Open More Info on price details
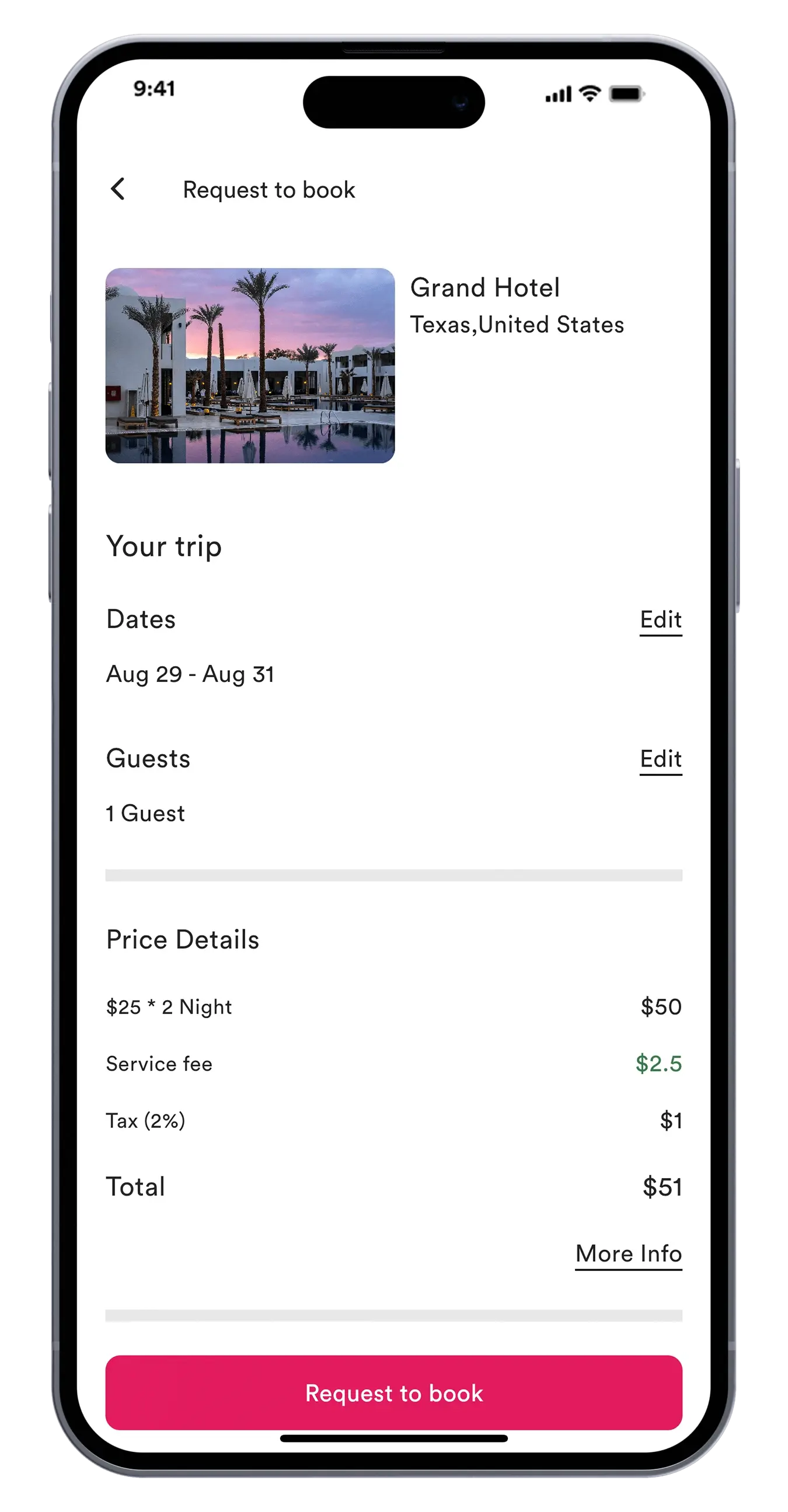The image size is (788, 1512). pos(628,1254)
